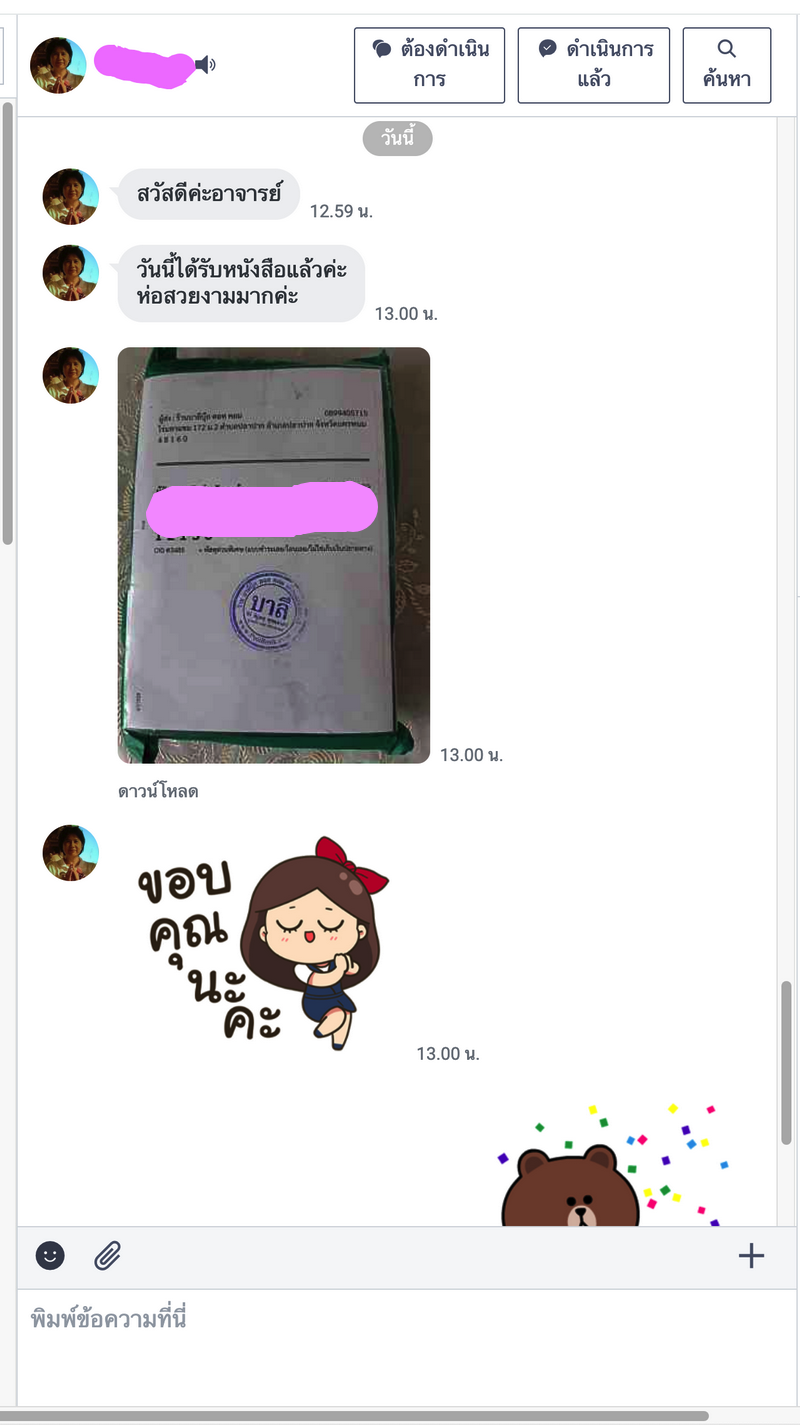The width and height of the screenshot is (800, 1425).
Task: Open the plus menu in composer
Action: click(751, 1256)
